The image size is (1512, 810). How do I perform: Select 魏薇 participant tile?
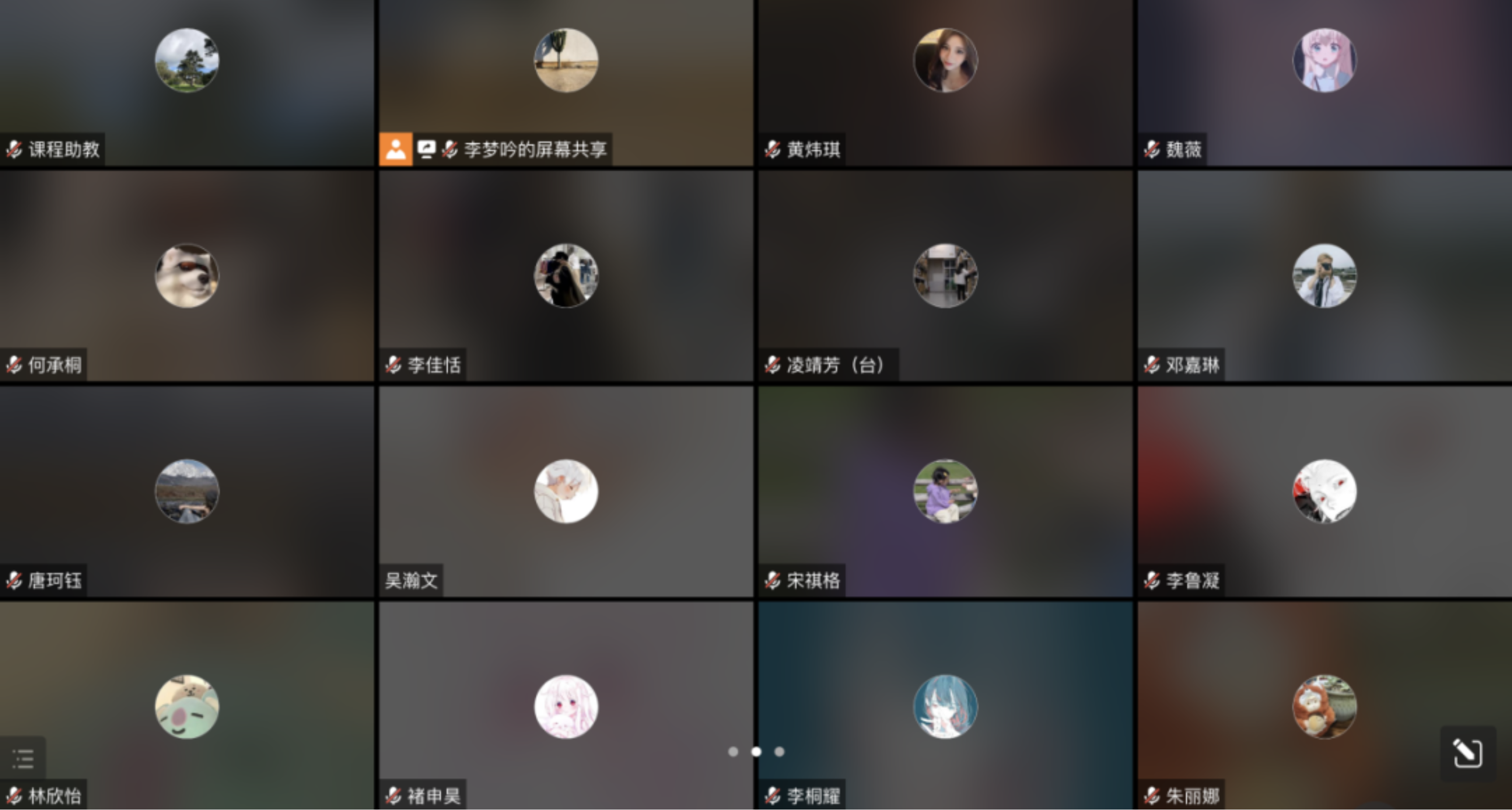(1324, 82)
